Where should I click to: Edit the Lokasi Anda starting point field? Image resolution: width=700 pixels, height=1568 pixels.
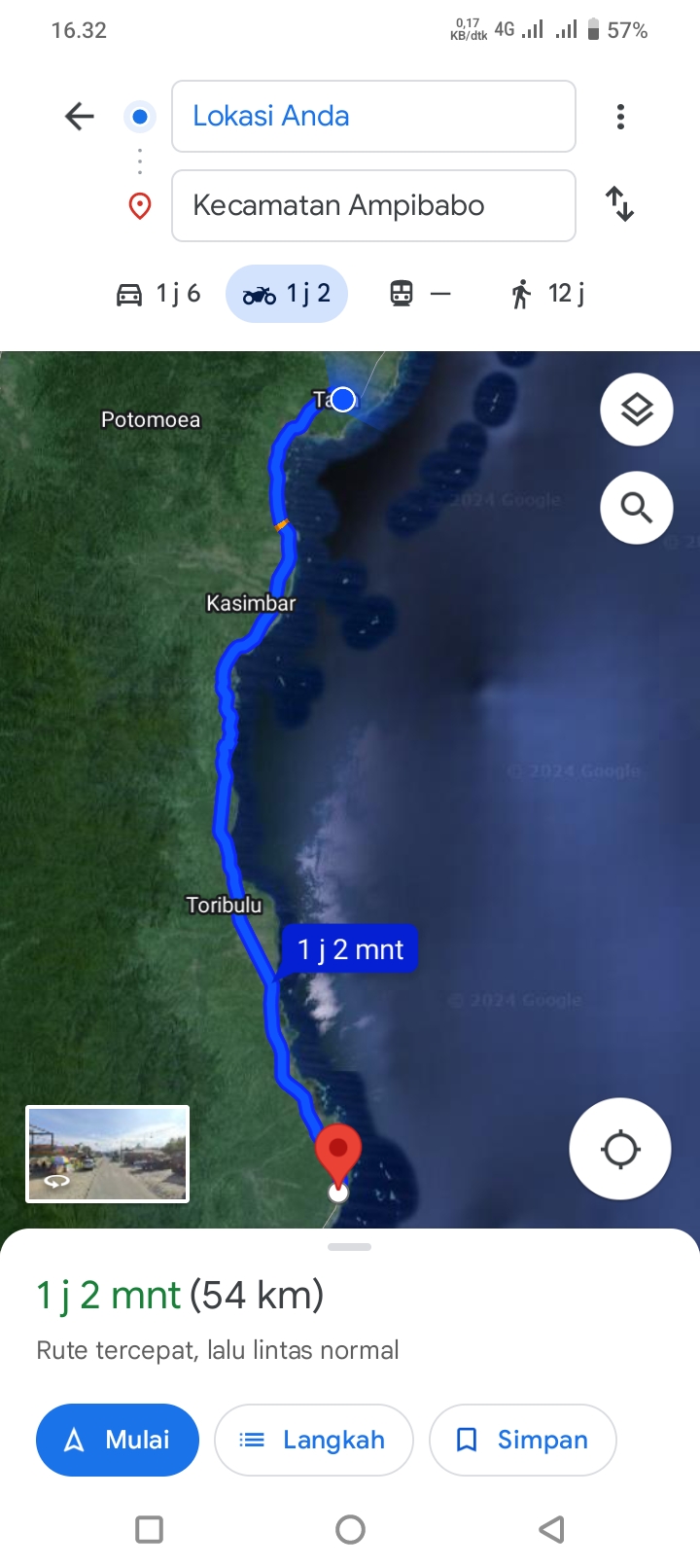pyautogui.click(x=373, y=117)
